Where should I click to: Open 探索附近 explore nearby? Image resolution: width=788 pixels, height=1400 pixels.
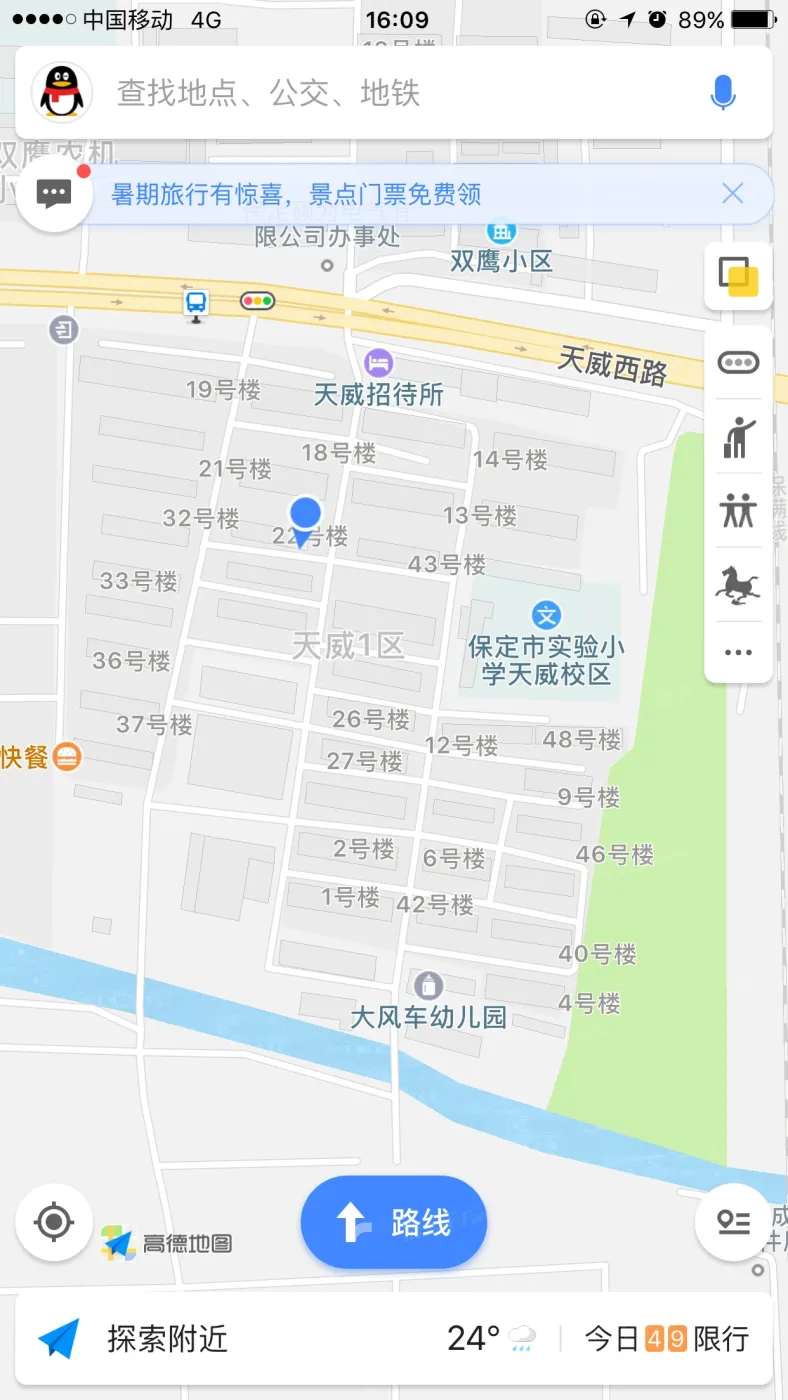pos(166,1338)
